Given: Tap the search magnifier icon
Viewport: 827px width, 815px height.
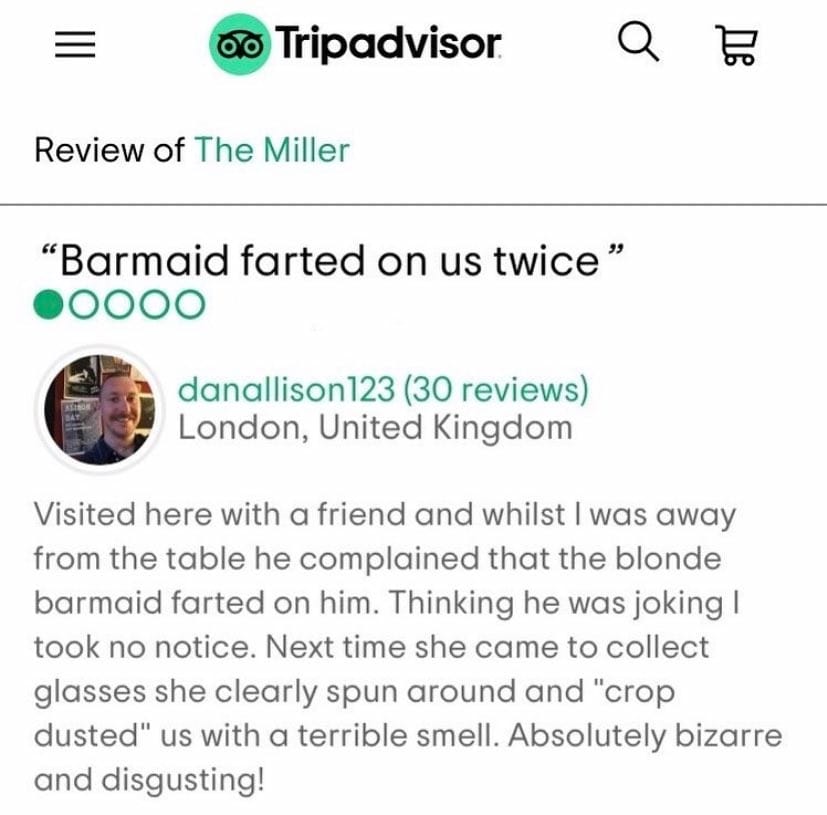Looking at the screenshot, I should coord(638,42).
